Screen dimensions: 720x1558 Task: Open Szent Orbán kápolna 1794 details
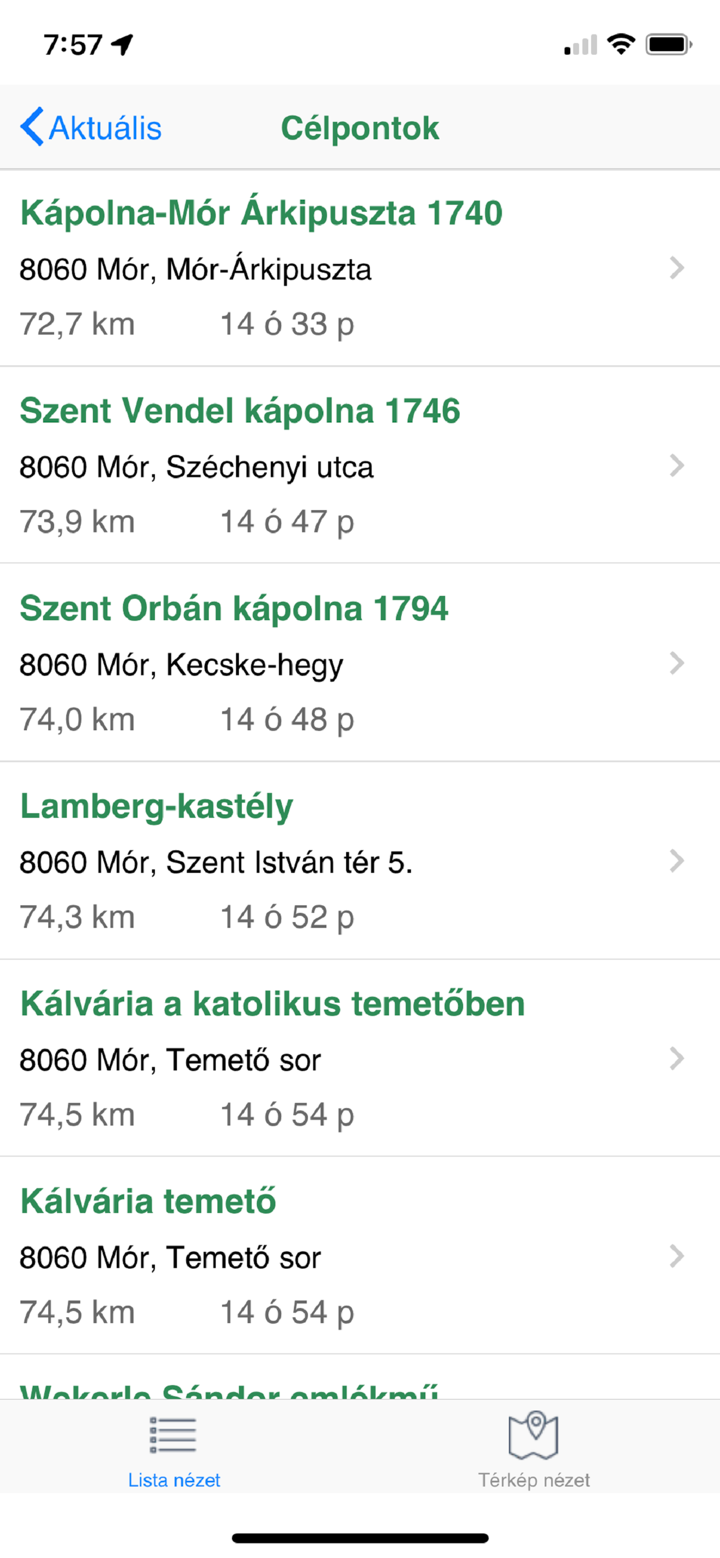[678, 663]
